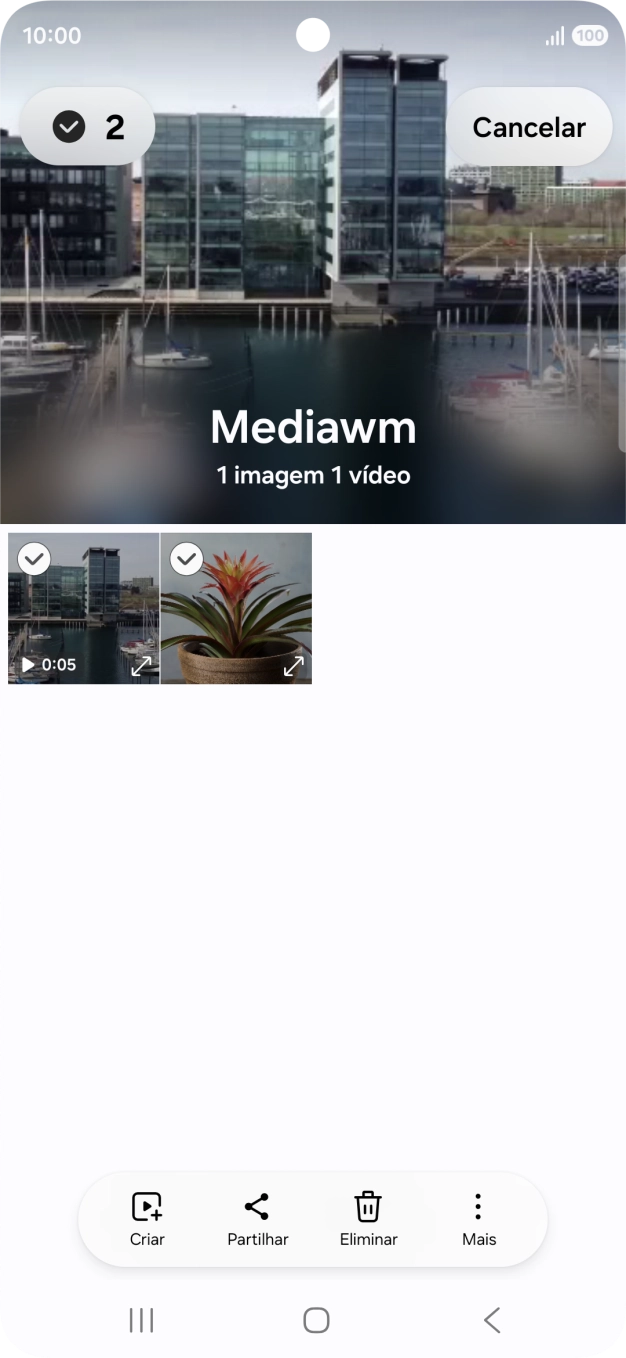This screenshot has width=626, height=1358.
Task: Open the Criar option
Action: pos(147,1219)
